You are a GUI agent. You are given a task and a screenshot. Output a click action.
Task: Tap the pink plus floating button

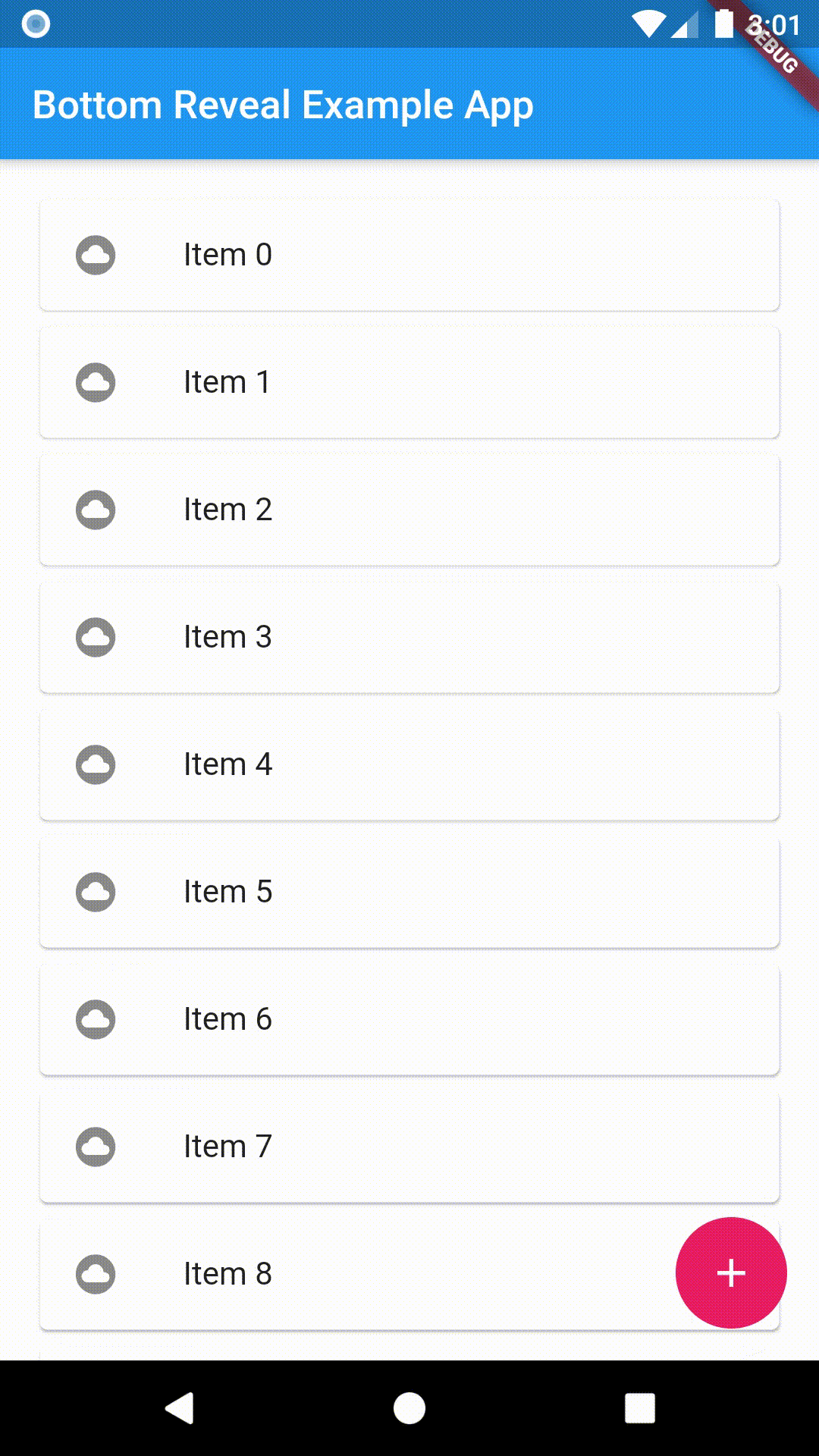coord(731,1272)
